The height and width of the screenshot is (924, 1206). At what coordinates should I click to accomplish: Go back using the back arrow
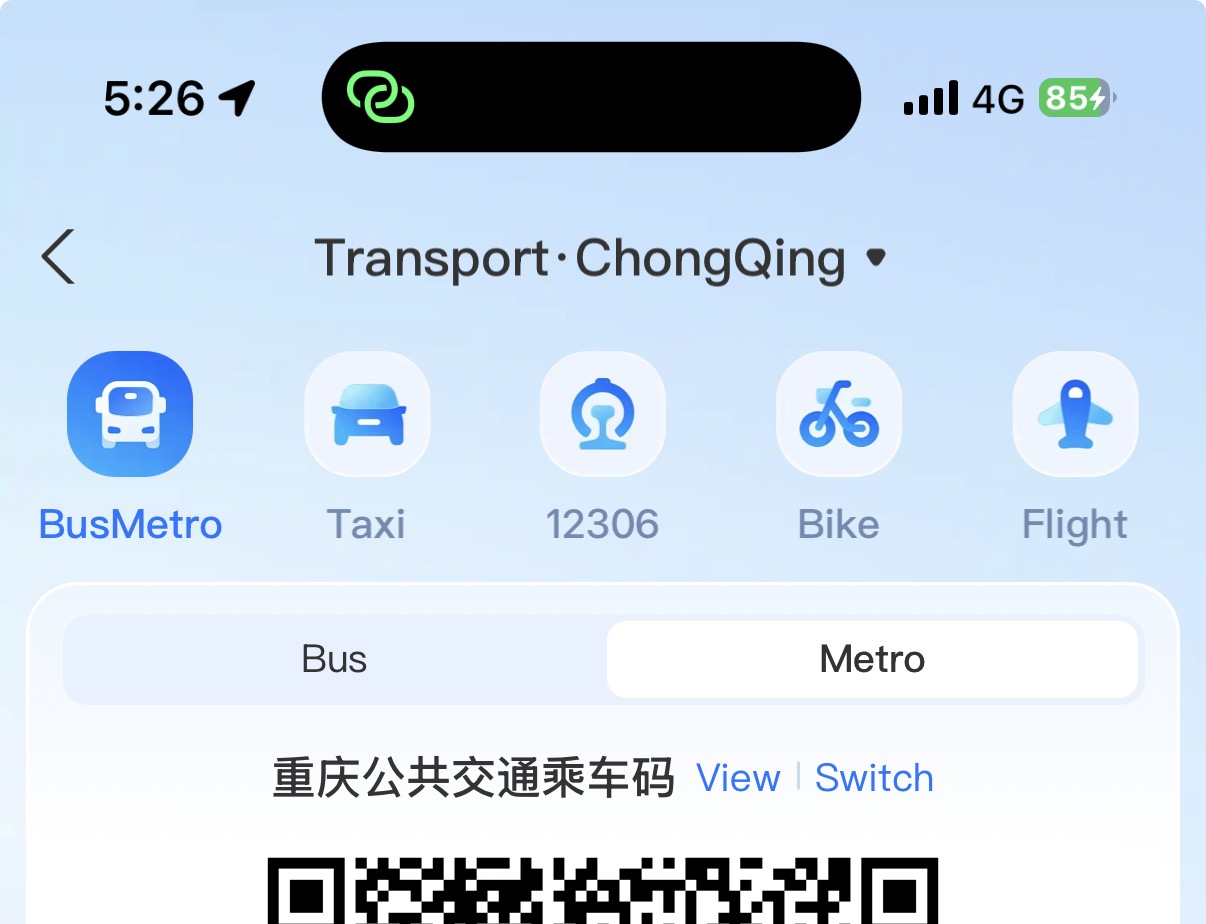point(58,257)
